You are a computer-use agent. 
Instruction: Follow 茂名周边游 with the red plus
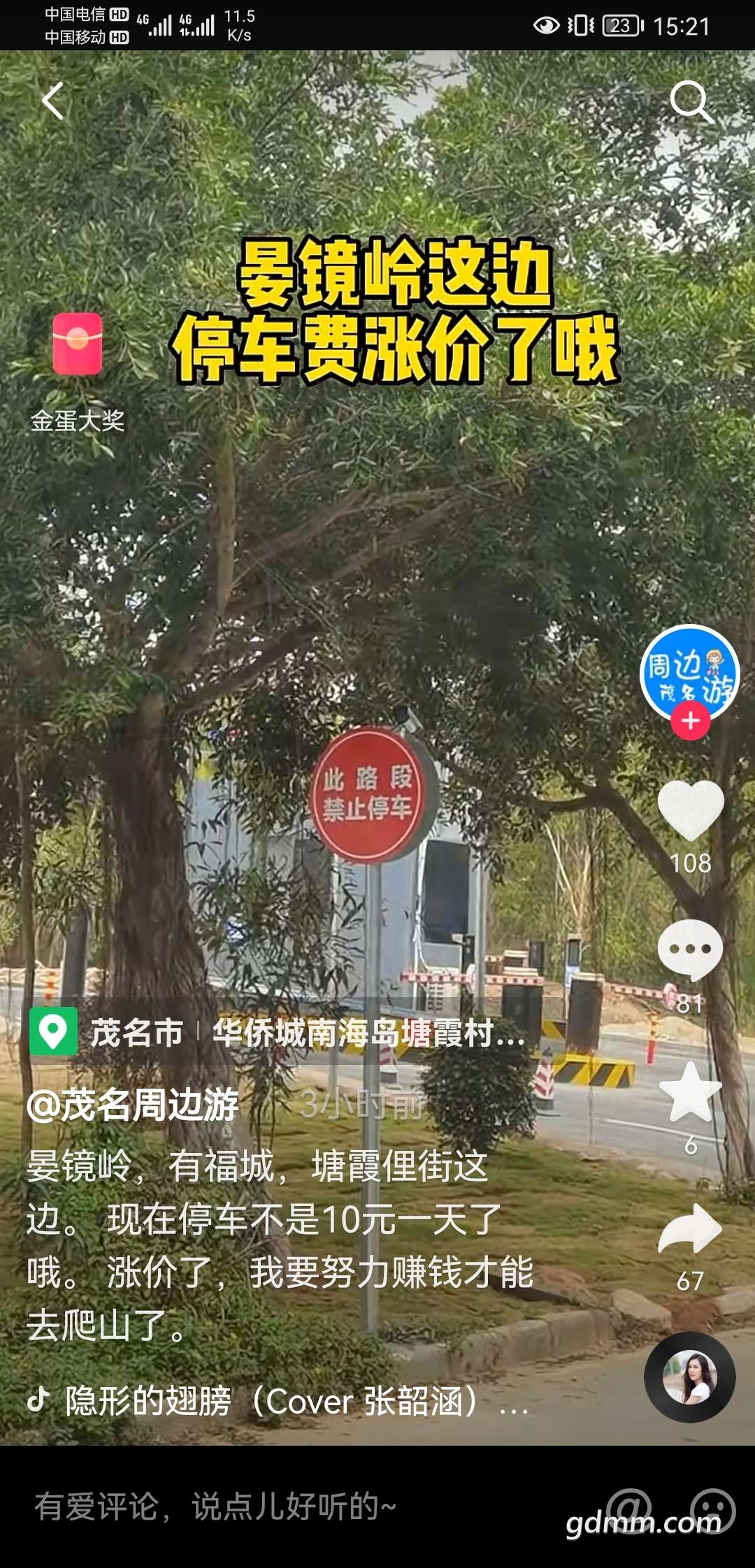(691, 720)
